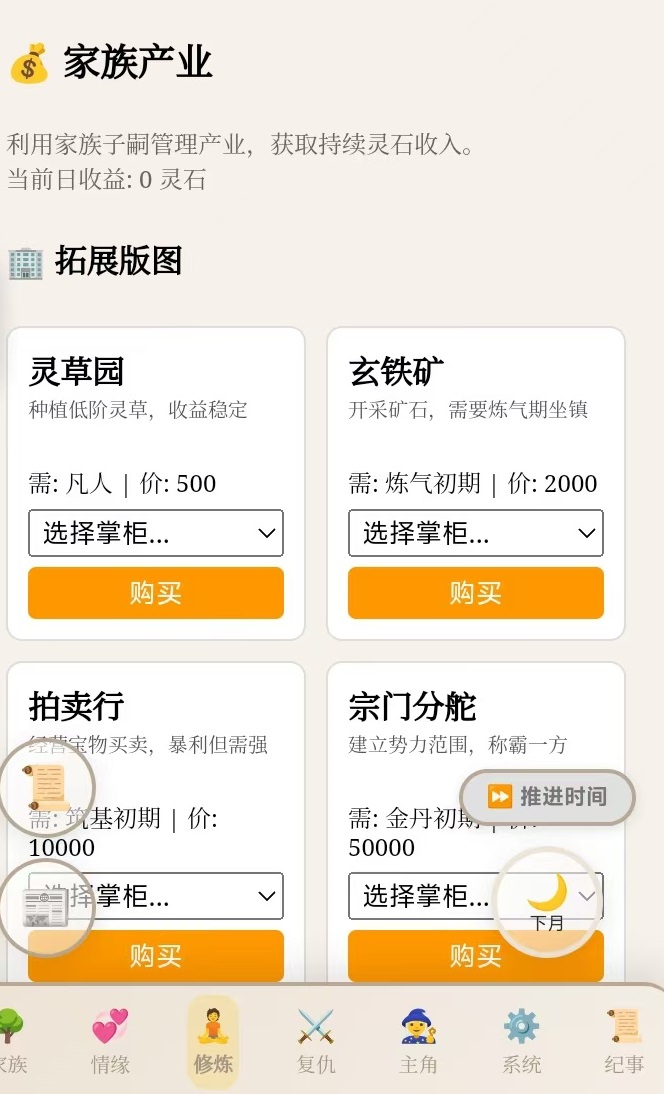The height and width of the screenshot is (1094, 664).
Task: Switch to the 纪事 tab
Action: pos(624,1042)
